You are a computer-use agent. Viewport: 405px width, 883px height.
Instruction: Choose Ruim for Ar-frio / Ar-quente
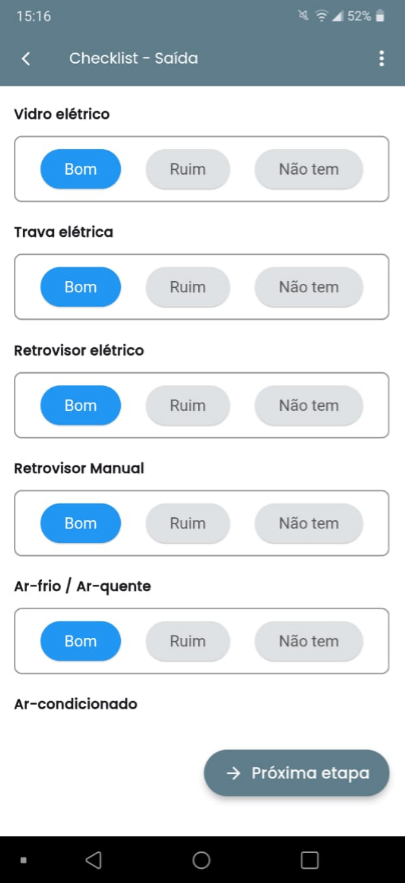188,641
